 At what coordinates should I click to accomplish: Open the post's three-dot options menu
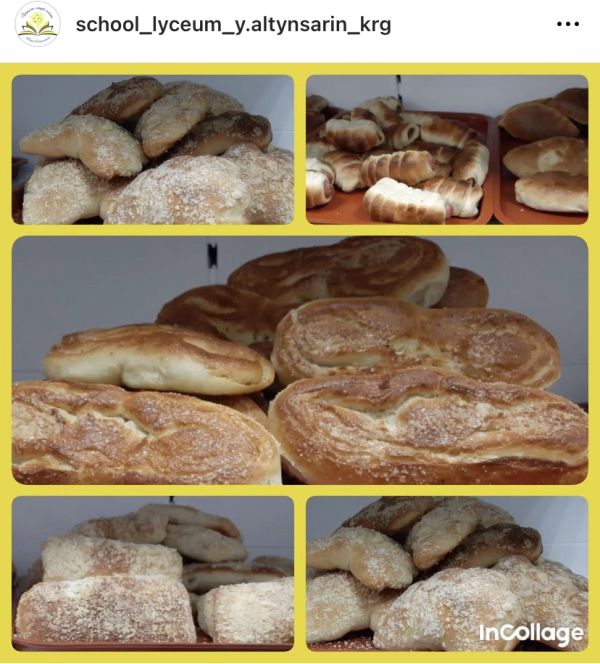click(x=567, y=24)
